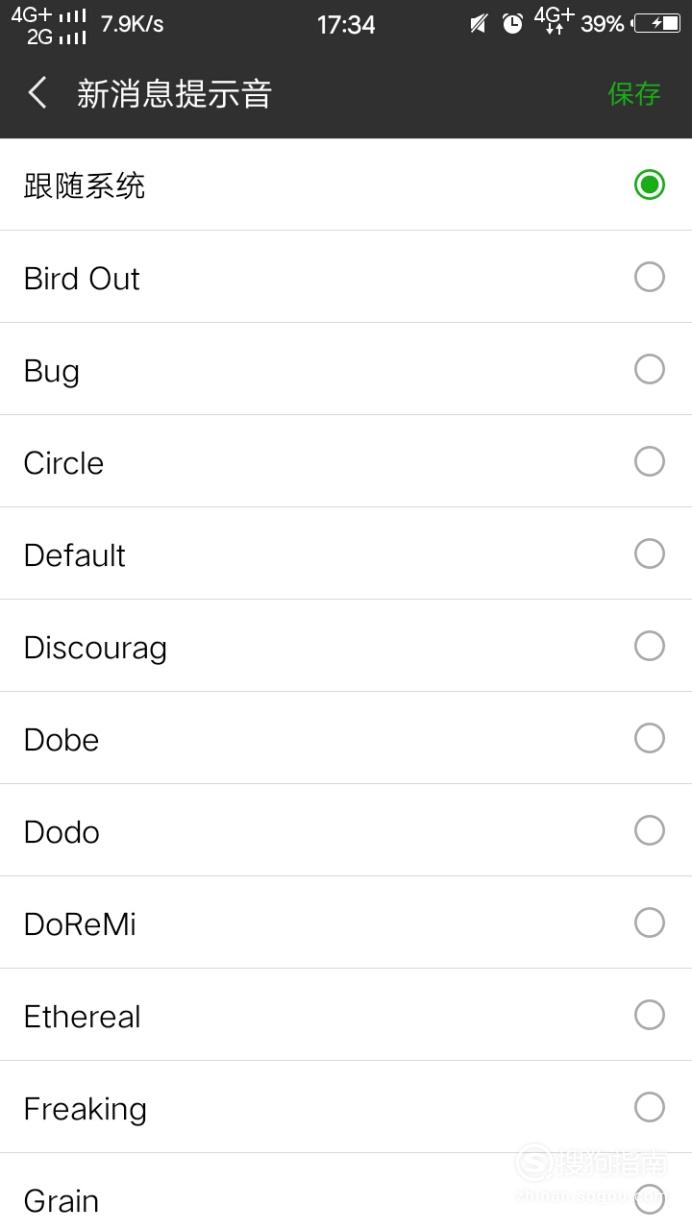Go back from 新消息提示音 screen
The image size is (692, 1230).
click(38, 94)
